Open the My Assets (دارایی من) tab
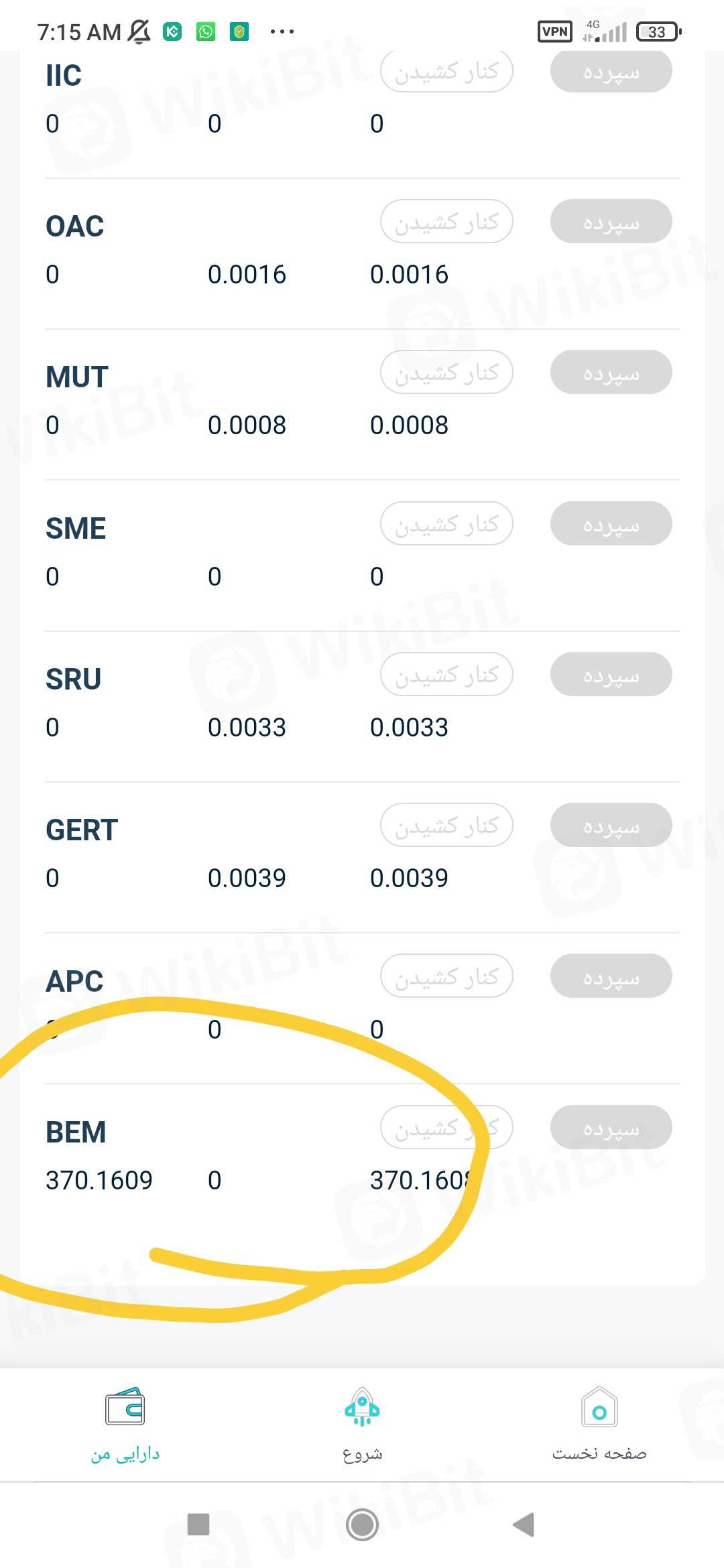This screenshot has width=724, height=1568. pos(125,1424)
